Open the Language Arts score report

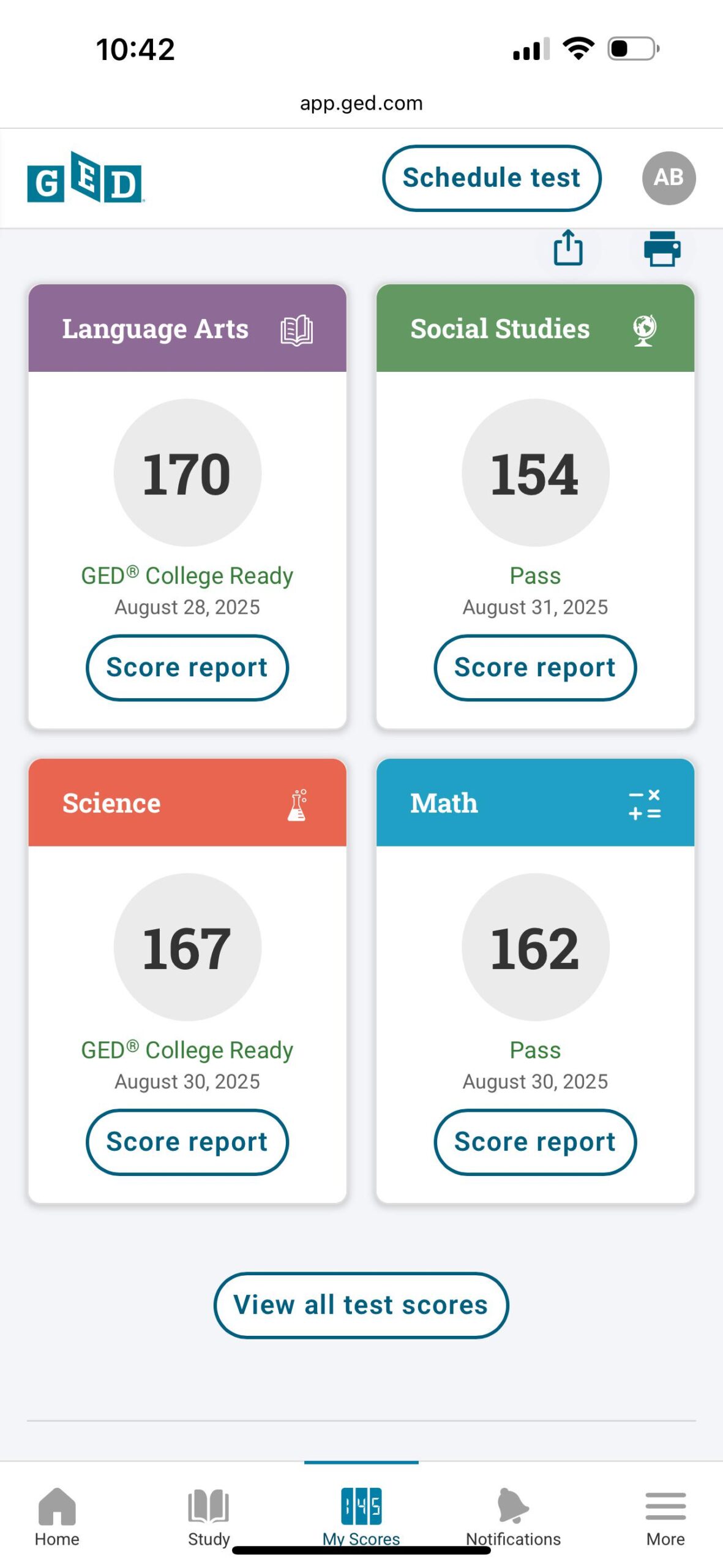click(187, 667)
